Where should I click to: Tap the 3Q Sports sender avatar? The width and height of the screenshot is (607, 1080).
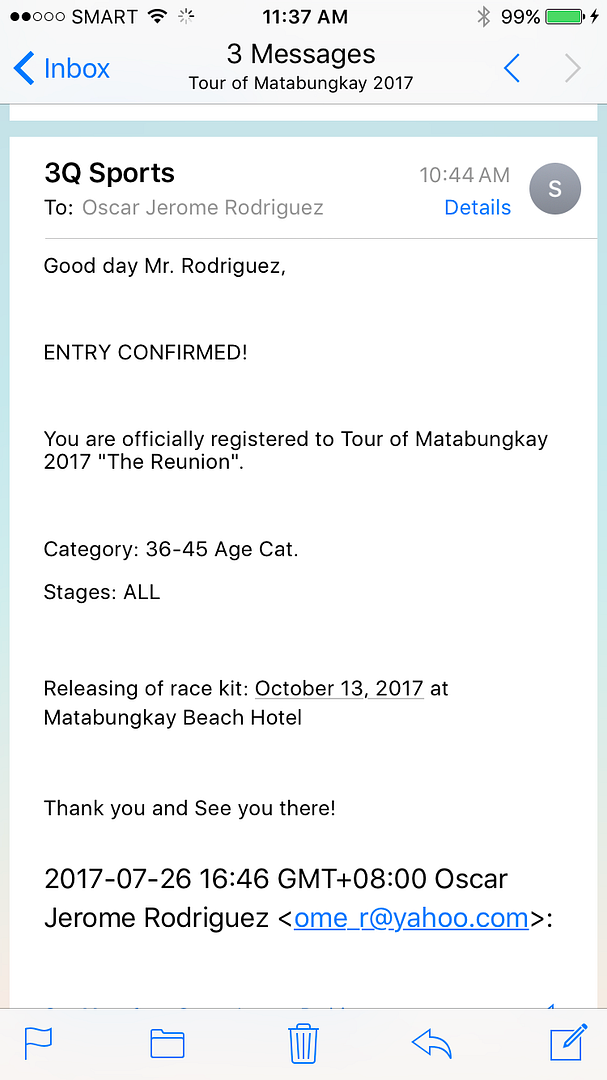(x=555, y=189)
